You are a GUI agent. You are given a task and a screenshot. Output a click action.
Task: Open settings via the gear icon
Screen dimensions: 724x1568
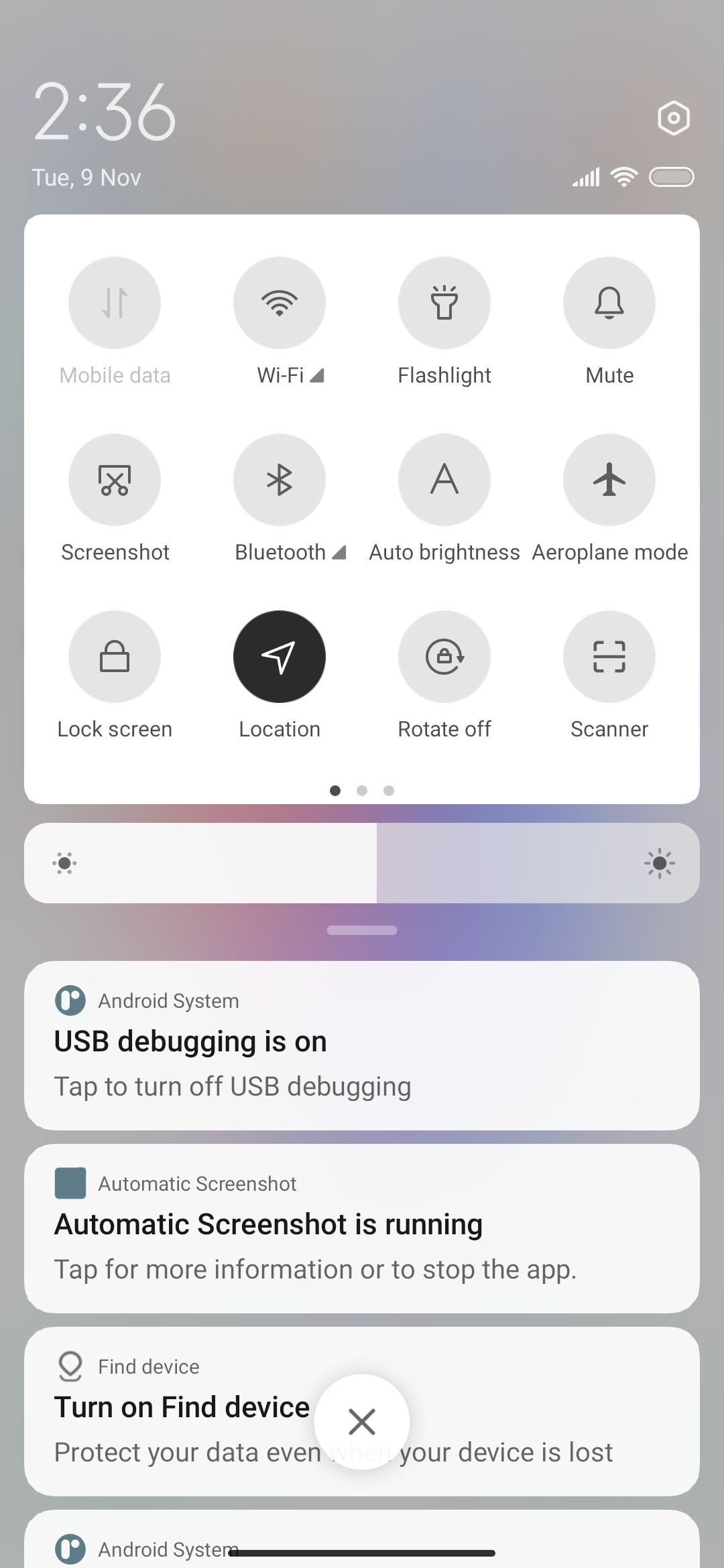coord(674,118)
